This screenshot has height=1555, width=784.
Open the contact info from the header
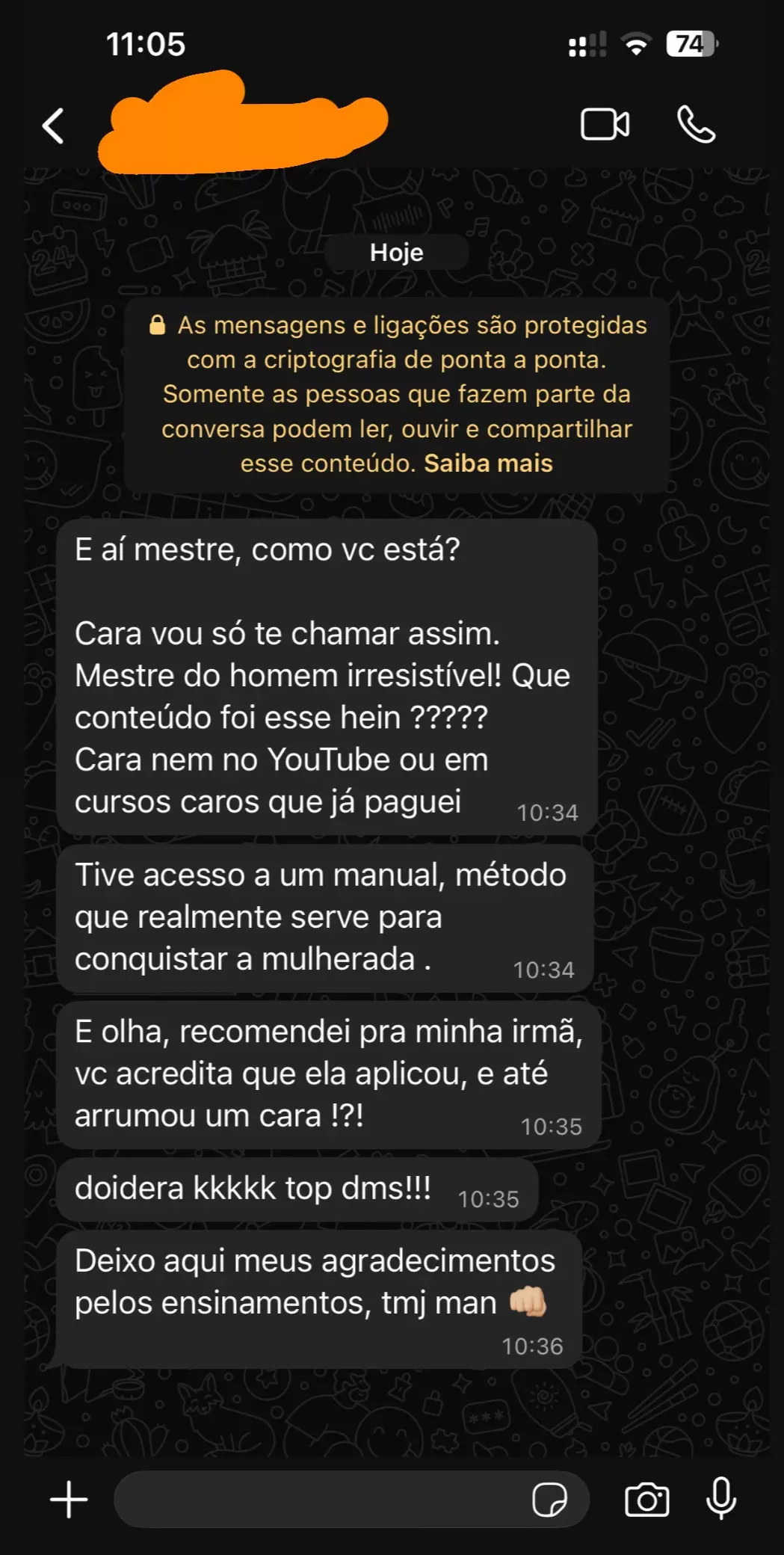(x=243, y=122)
